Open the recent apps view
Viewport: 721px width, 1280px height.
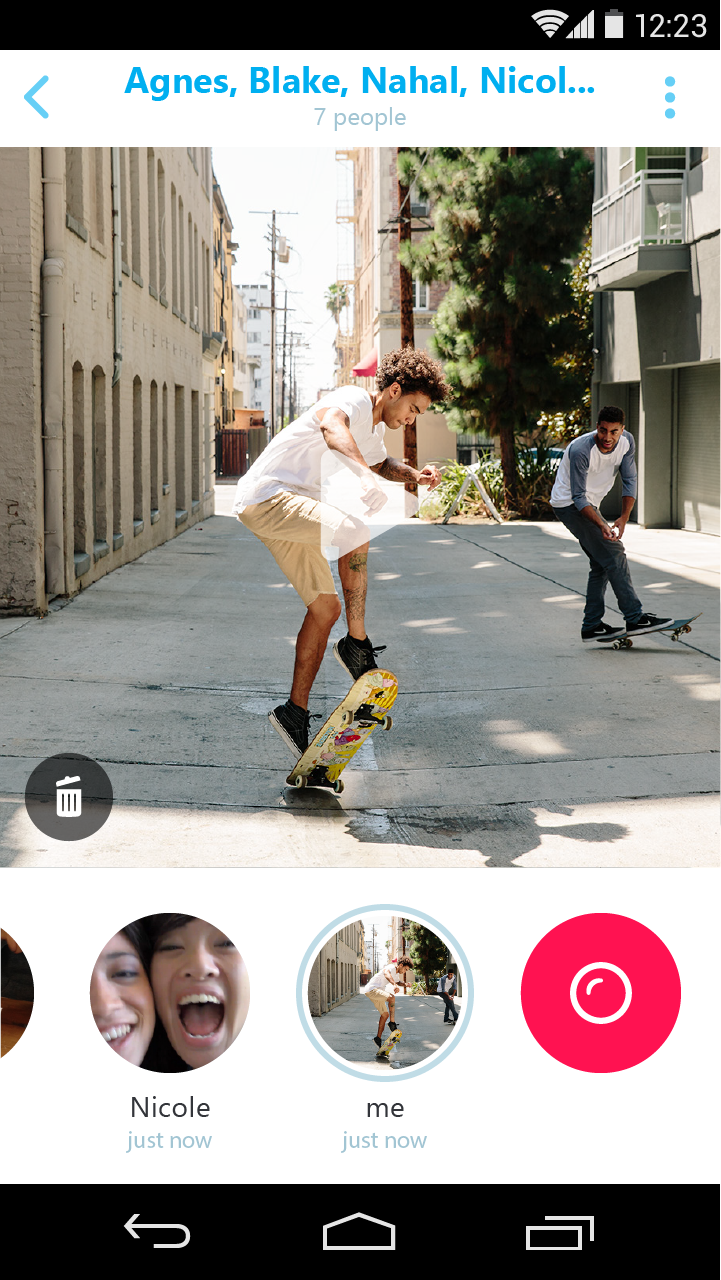pyautogui.click(x=560, y=1232)
